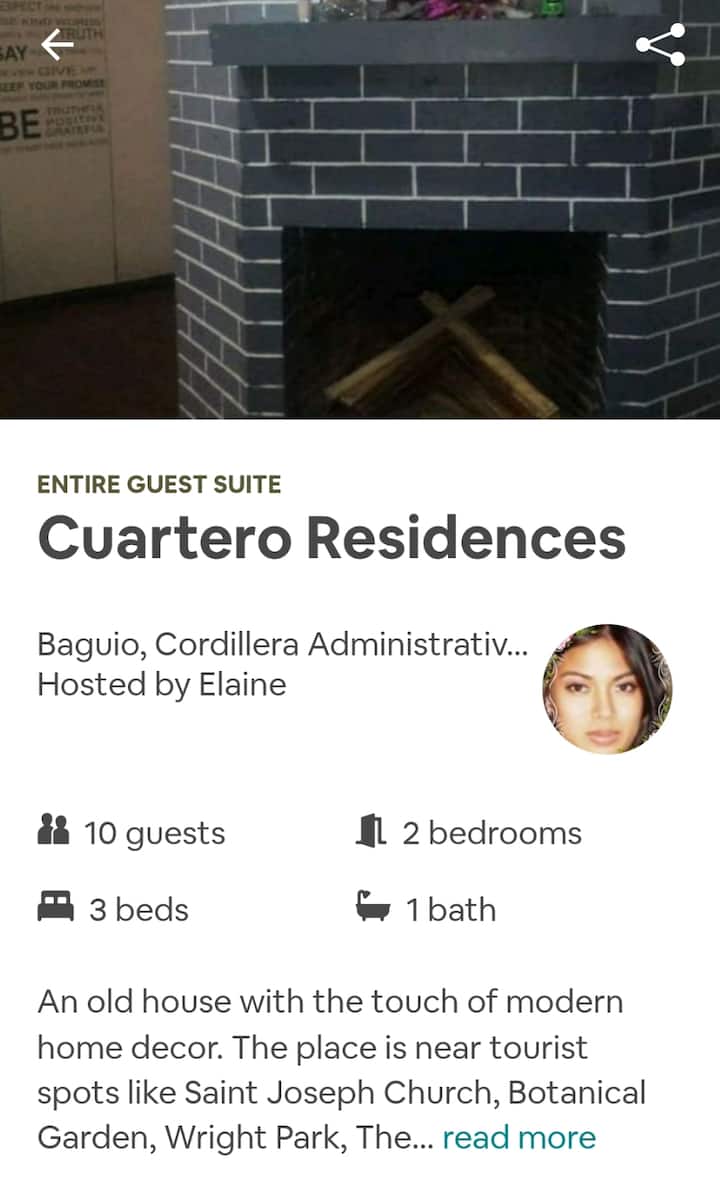Expand the description with read more

[x=518, y=1137]
